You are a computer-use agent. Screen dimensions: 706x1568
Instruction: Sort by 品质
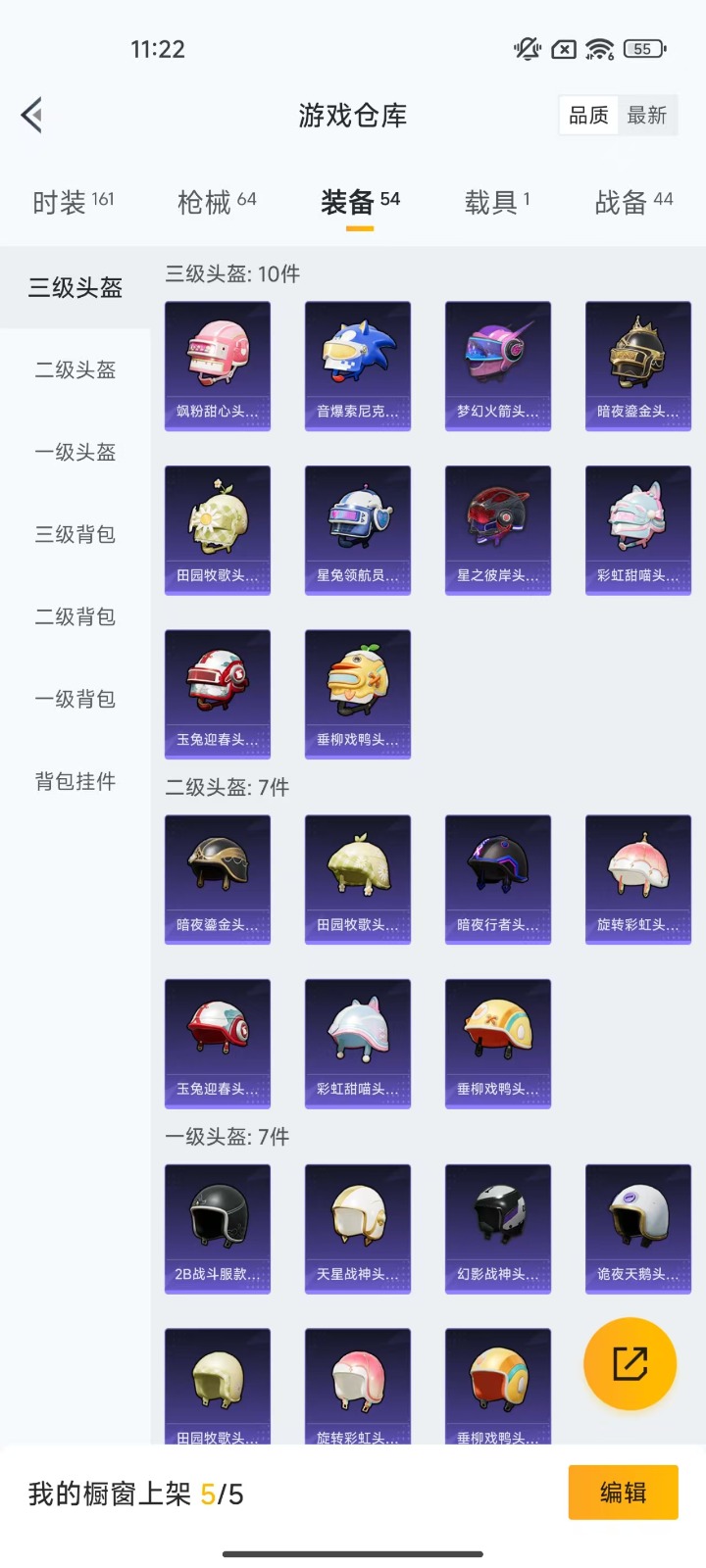[588, 116]
